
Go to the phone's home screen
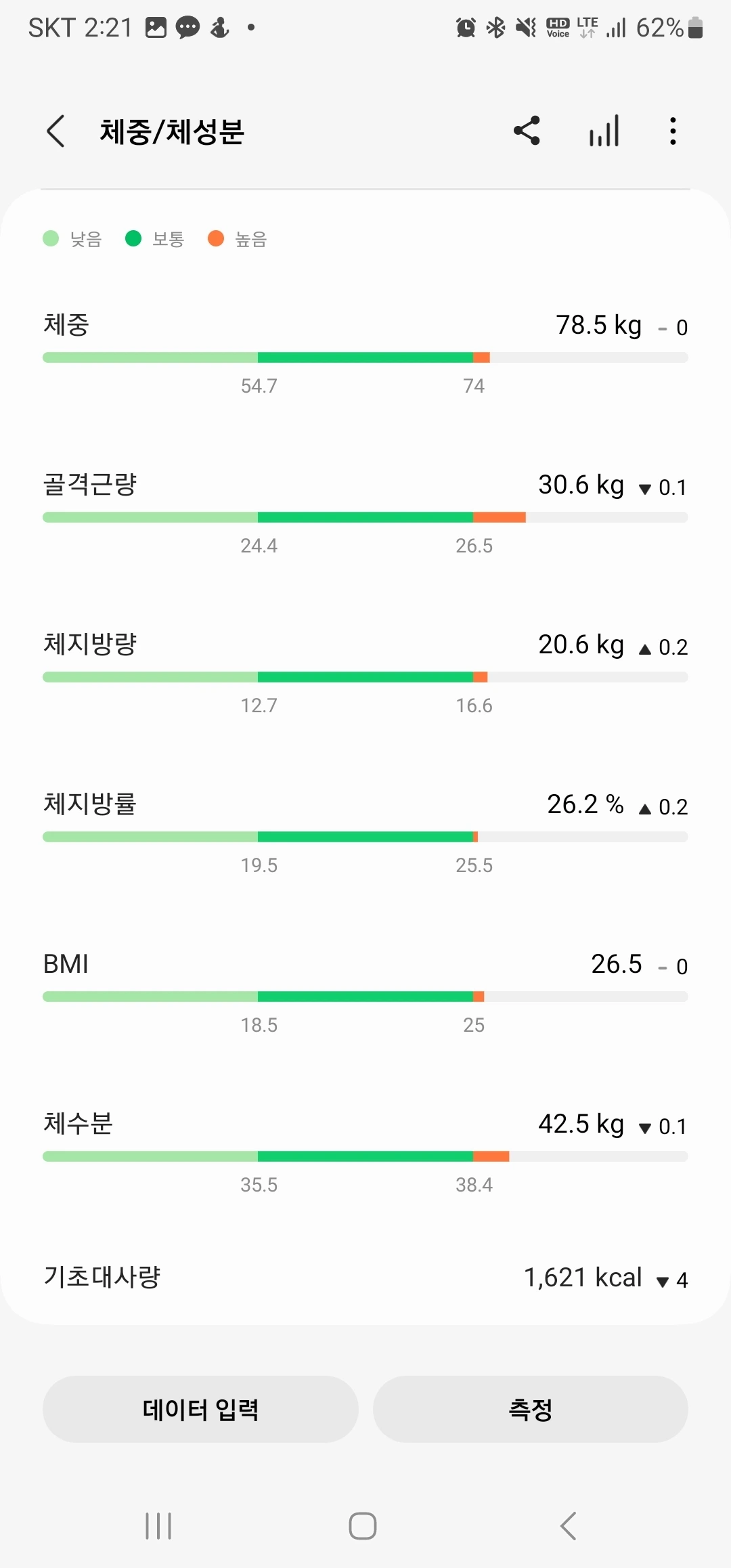(x=363, y=1526)
